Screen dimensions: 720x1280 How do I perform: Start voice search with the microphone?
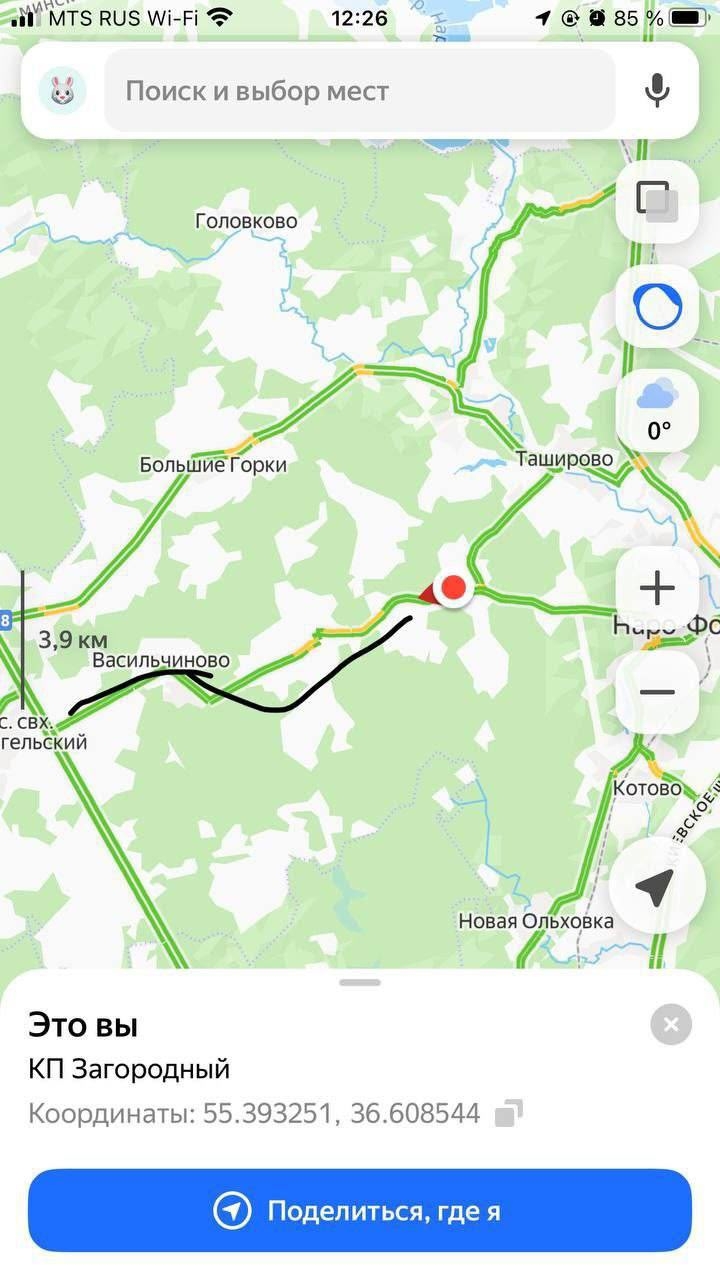(657, 91)
